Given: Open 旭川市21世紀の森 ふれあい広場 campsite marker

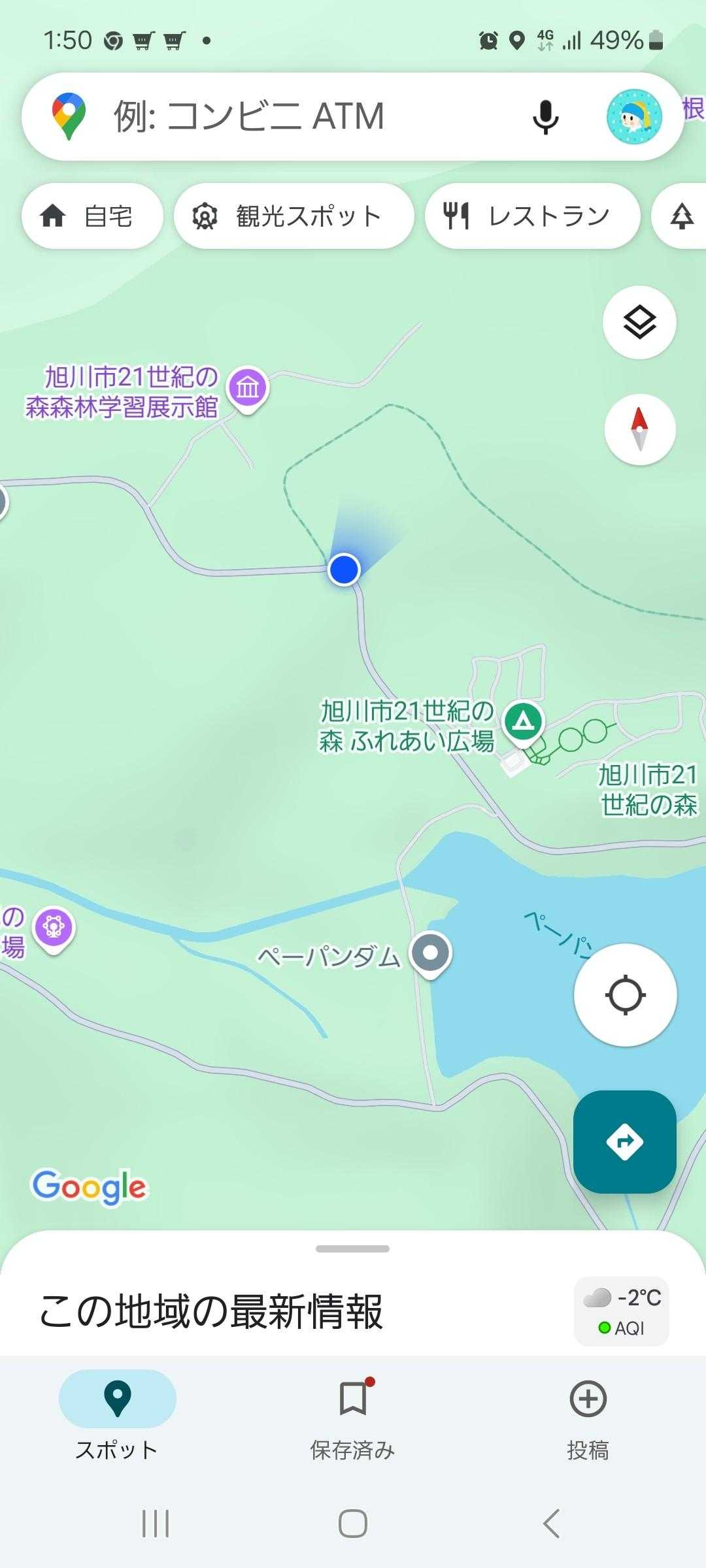Looking at the screenshot, I should 522,722.
